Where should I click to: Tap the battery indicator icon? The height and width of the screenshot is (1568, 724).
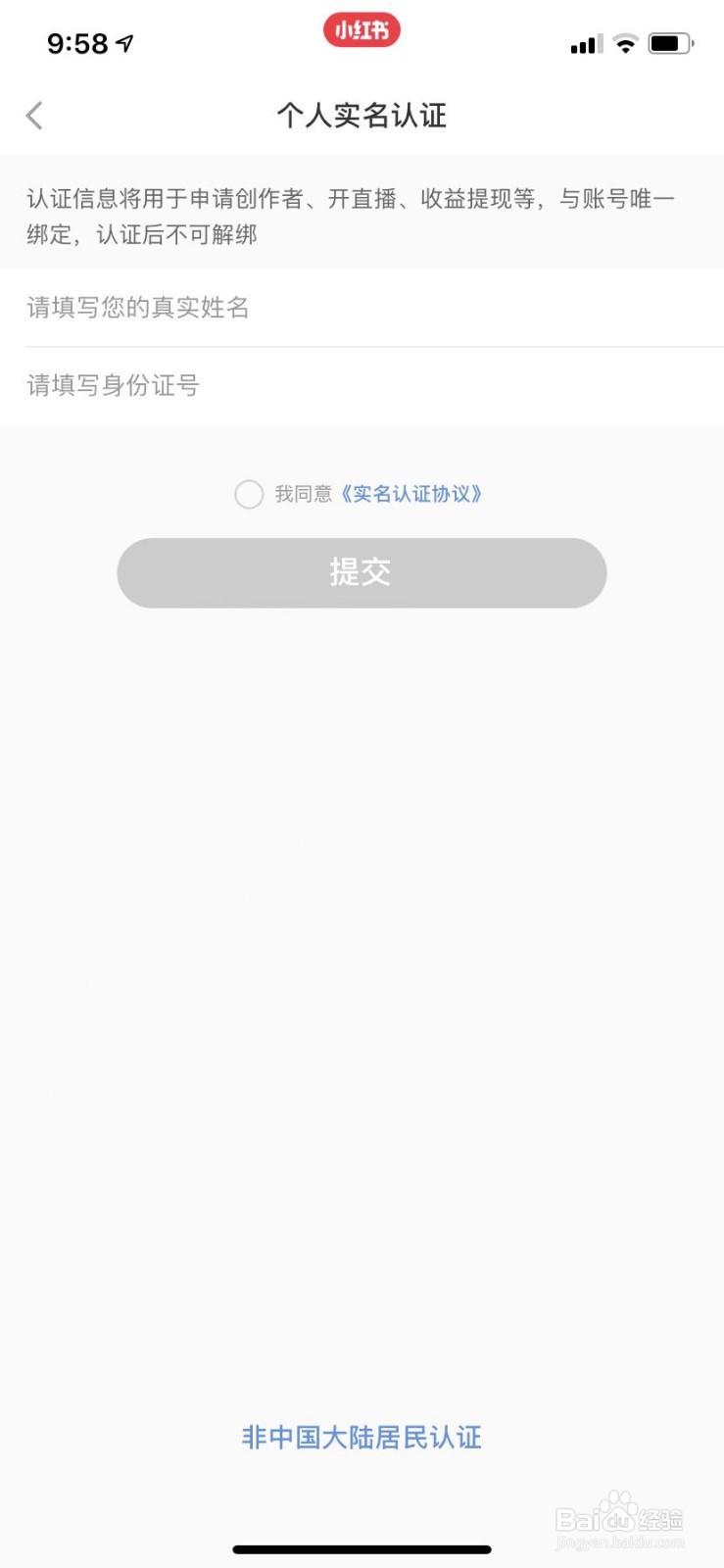(x=670, y=43)
